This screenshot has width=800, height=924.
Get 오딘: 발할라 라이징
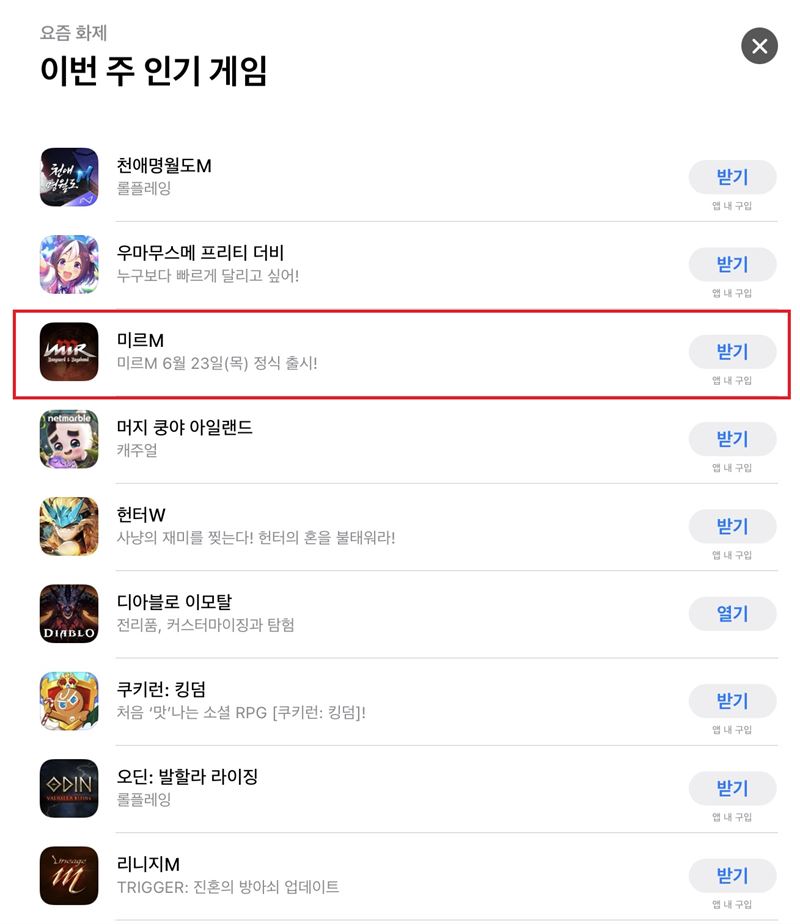[732, 788]
